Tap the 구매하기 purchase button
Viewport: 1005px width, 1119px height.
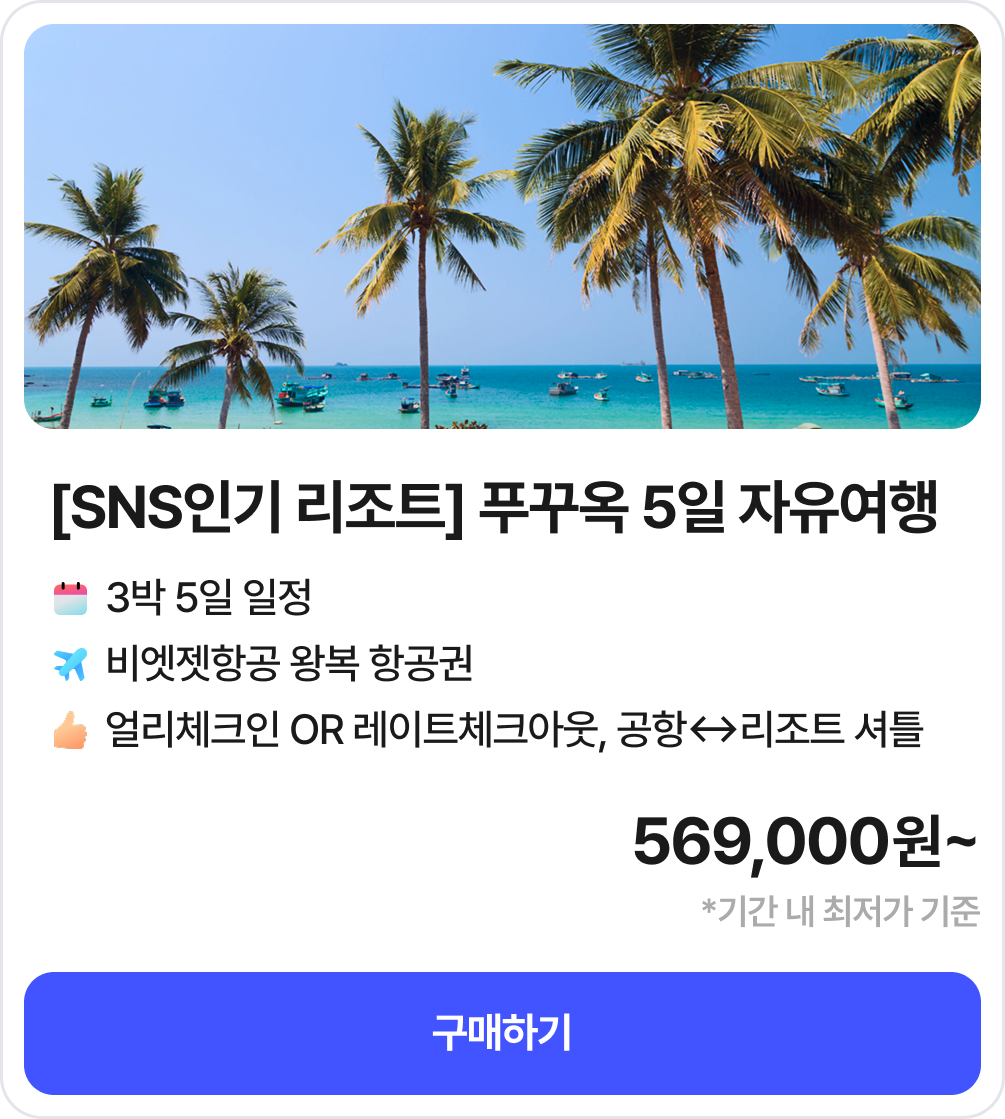[x=502, y=1033]
